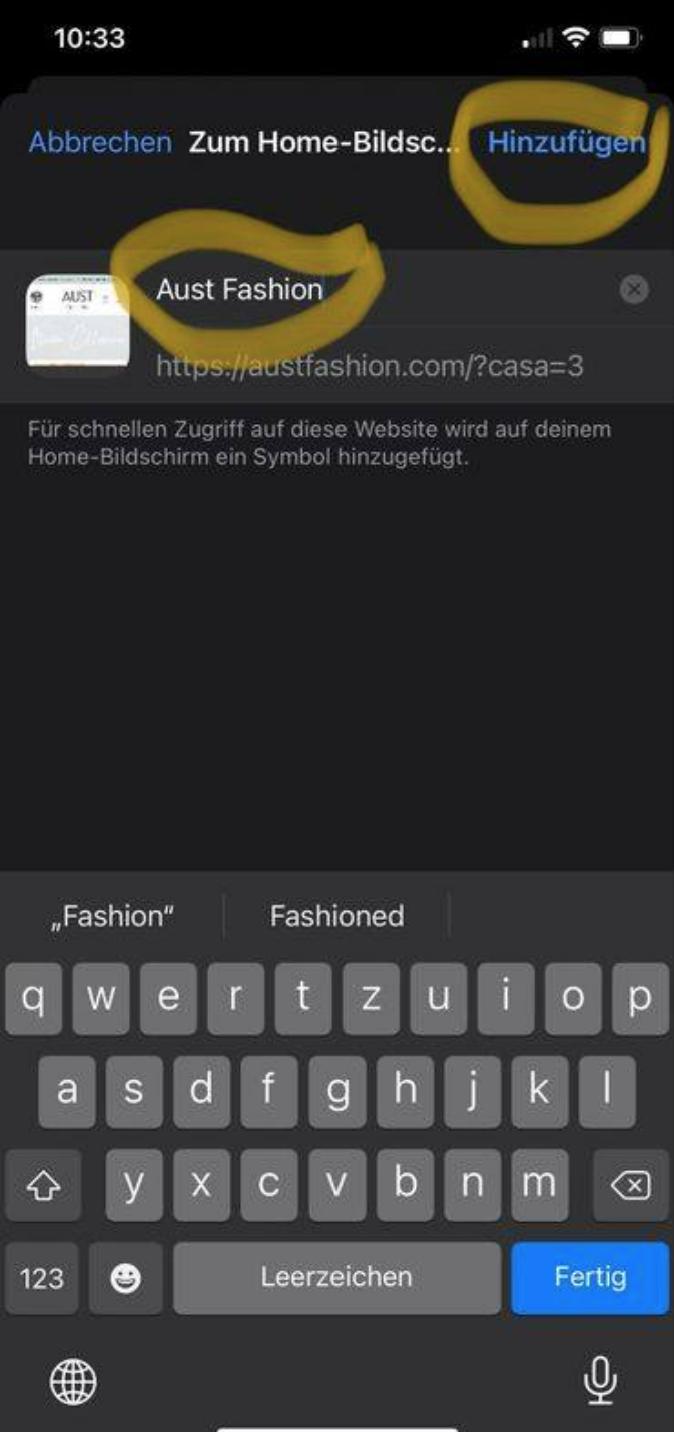This screenshot has width=674, height=1432.
Task: Pick the Fashioned suggestion
Action: (337, 916)
